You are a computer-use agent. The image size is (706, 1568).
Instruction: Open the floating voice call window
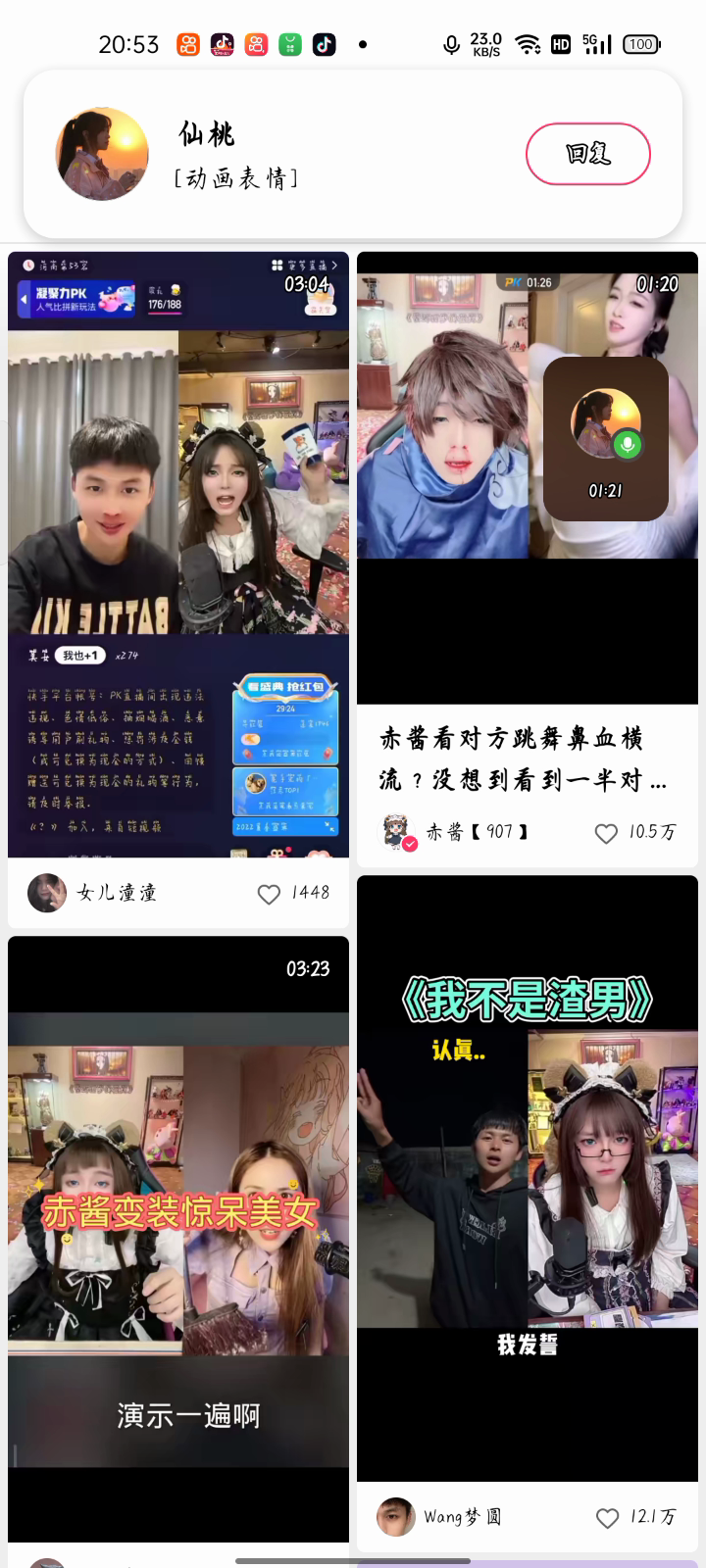(x=606, y=439)
